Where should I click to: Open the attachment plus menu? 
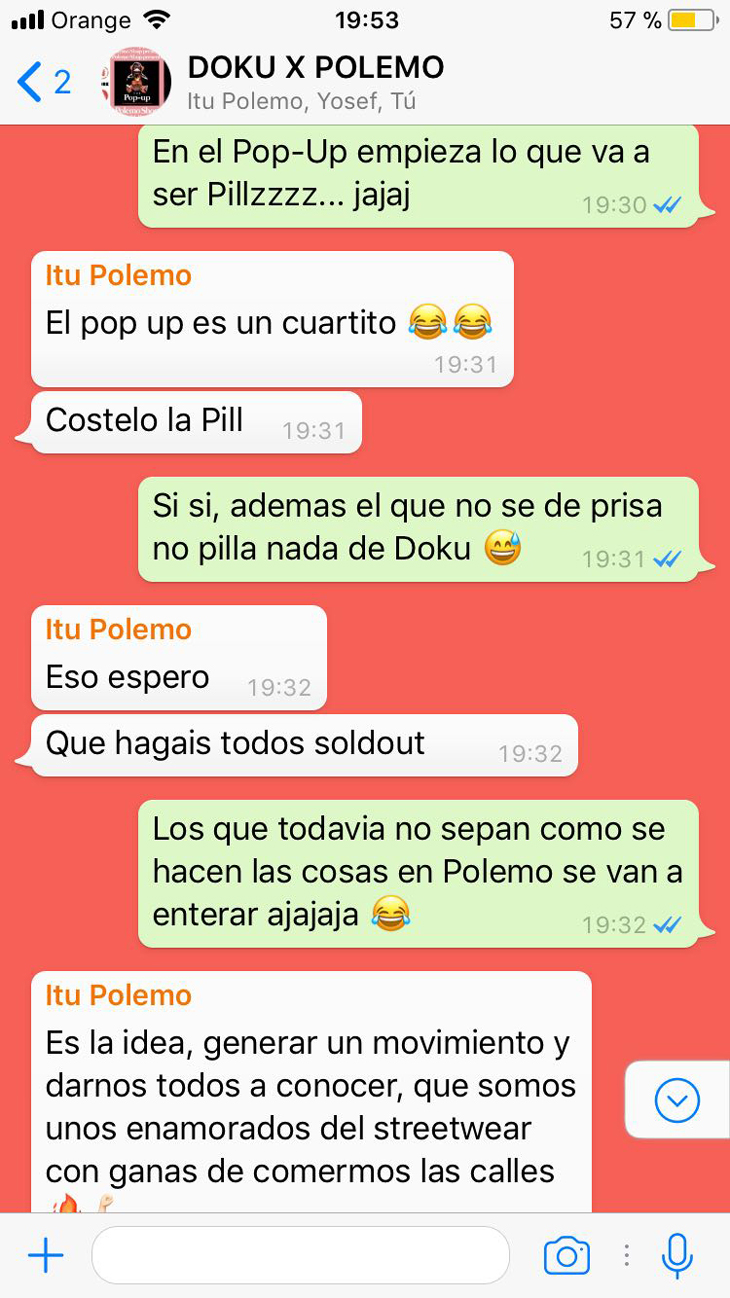[x=46, y=1256]
